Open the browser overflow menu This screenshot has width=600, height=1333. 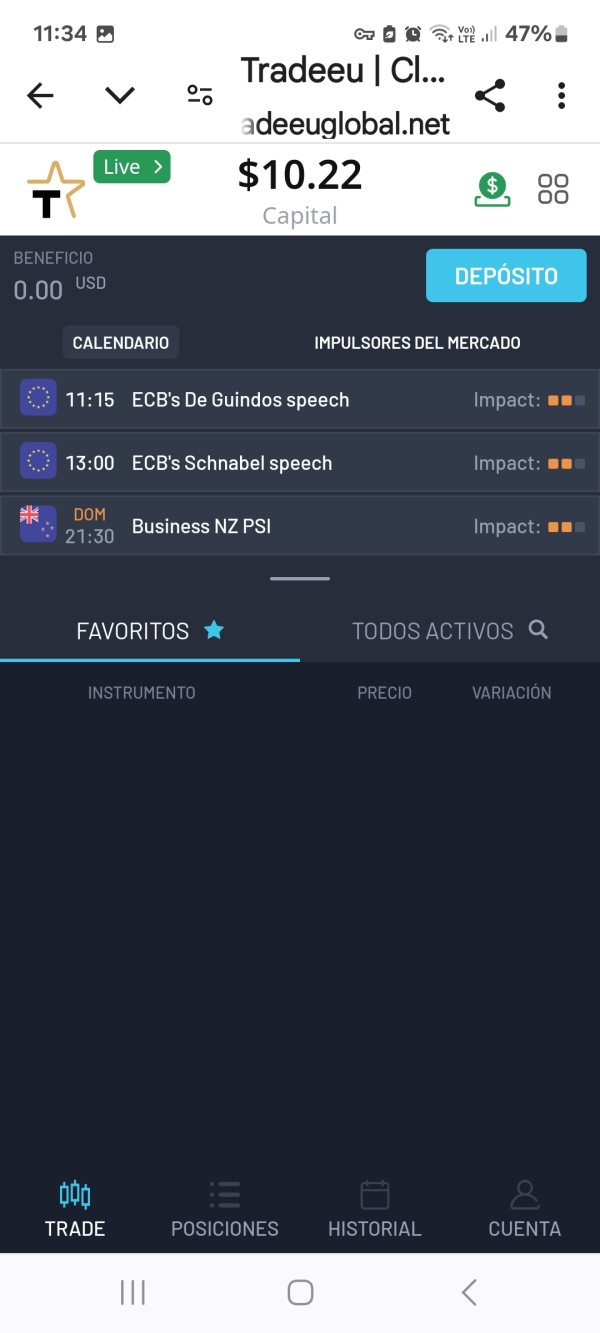561,96
